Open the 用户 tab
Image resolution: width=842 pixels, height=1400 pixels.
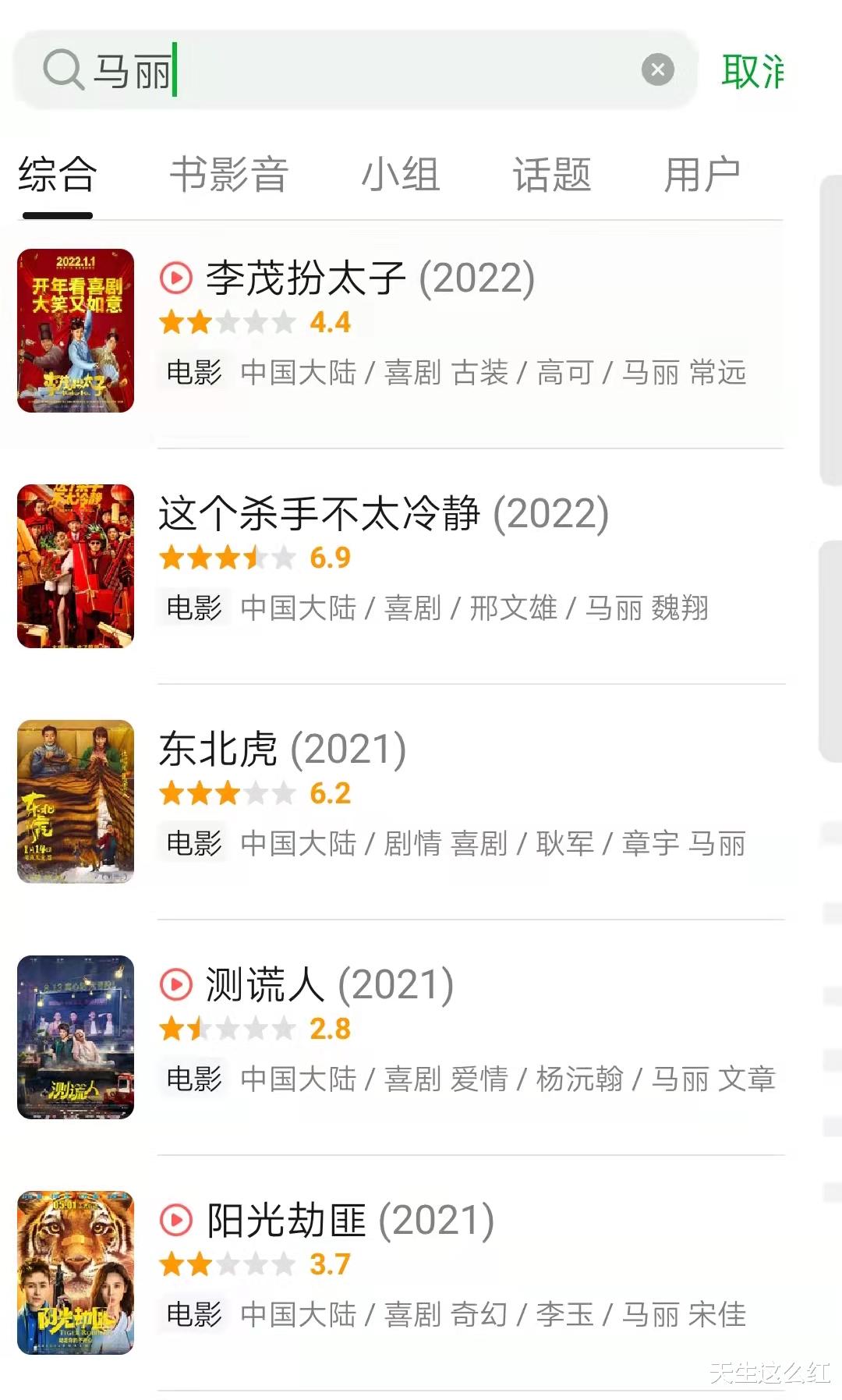(x=702, y=175)
